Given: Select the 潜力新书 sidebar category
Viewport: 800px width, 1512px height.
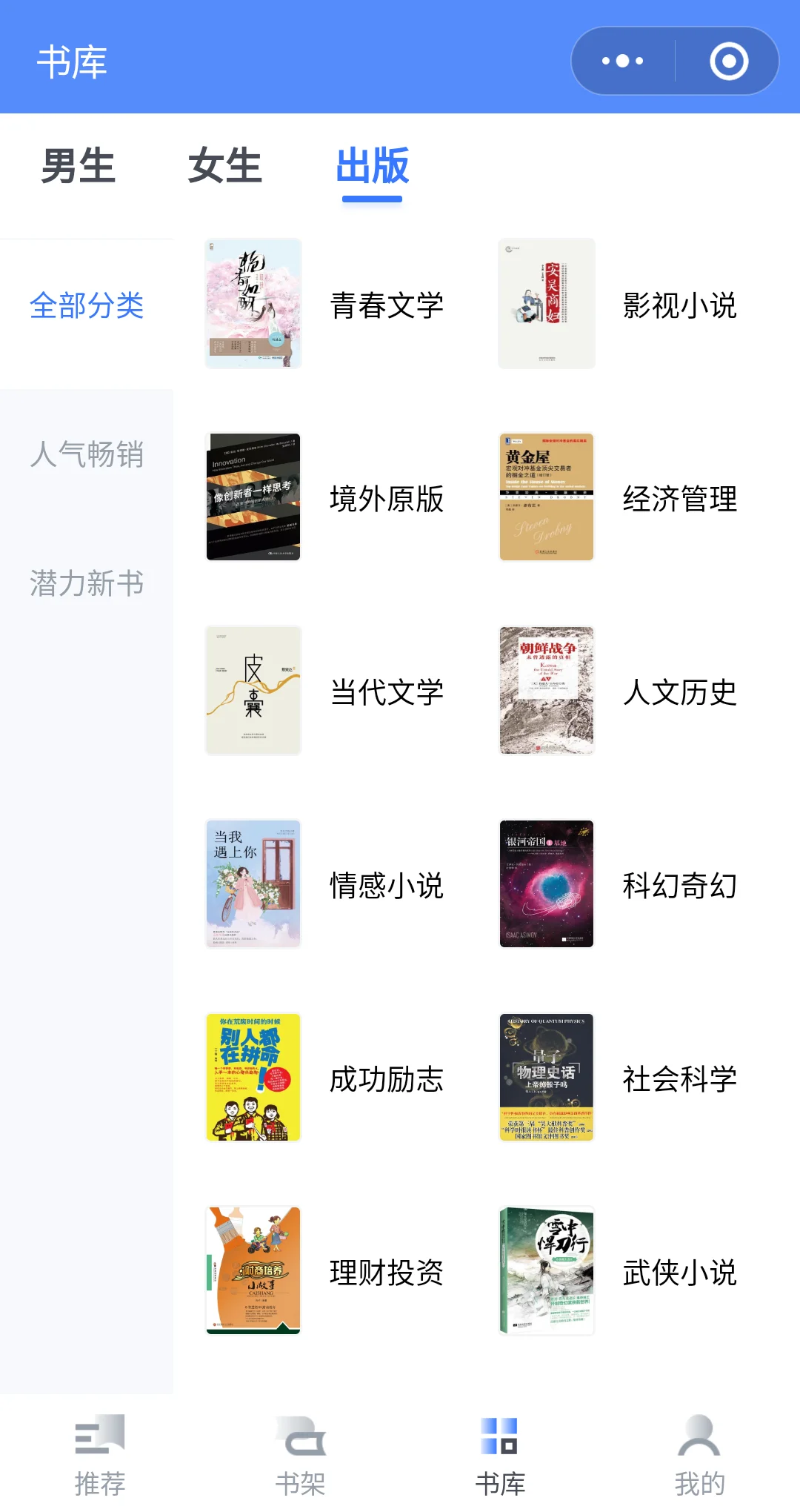Looking at the screenshot, I should pyautogui.click(x=87, y=583).
